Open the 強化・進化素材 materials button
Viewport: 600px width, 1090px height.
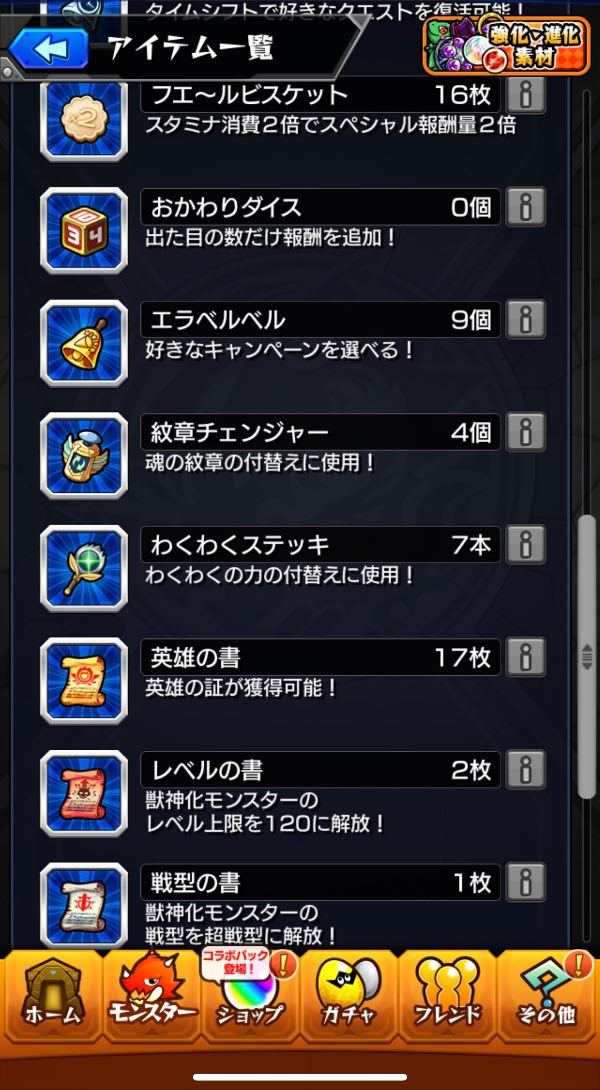507,46
